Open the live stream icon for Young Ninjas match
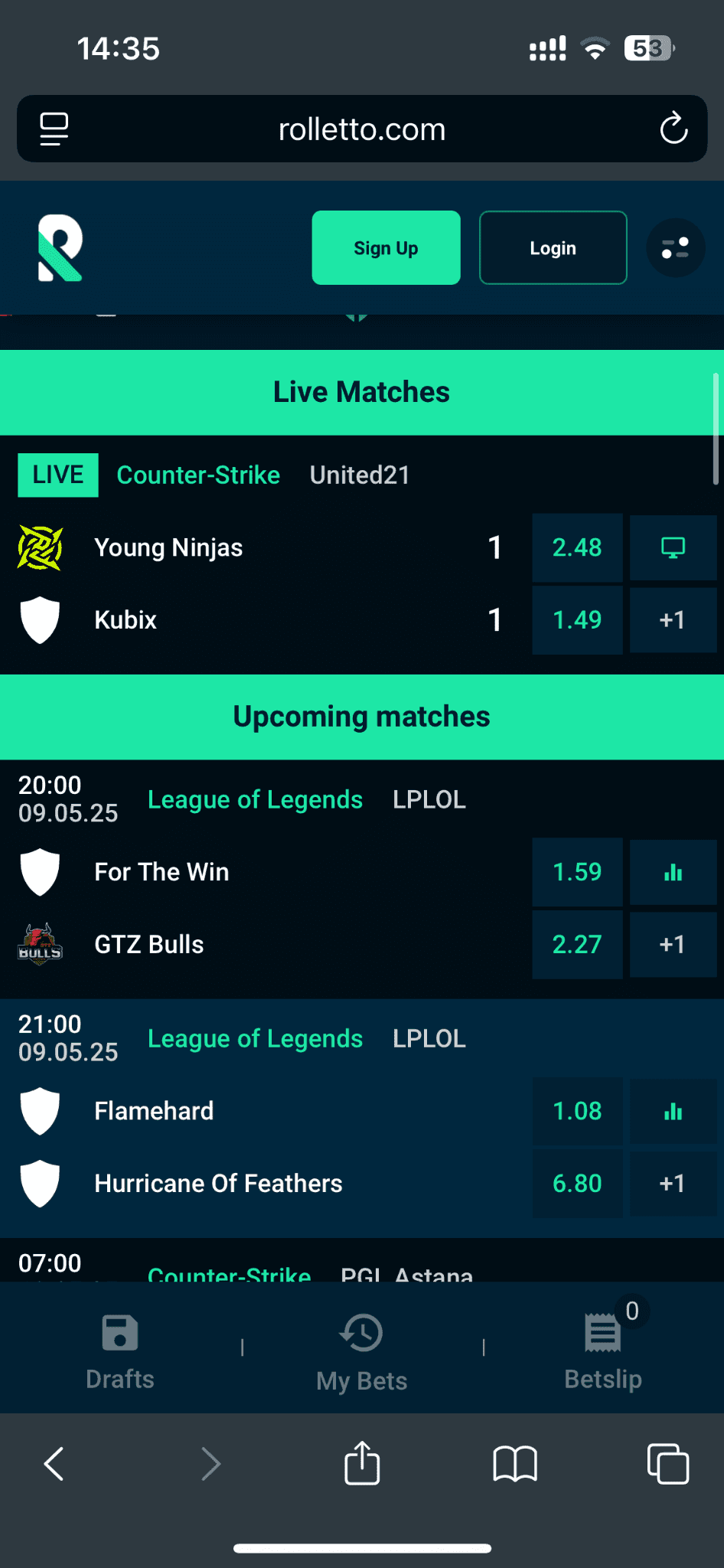 tap(673, 547)
